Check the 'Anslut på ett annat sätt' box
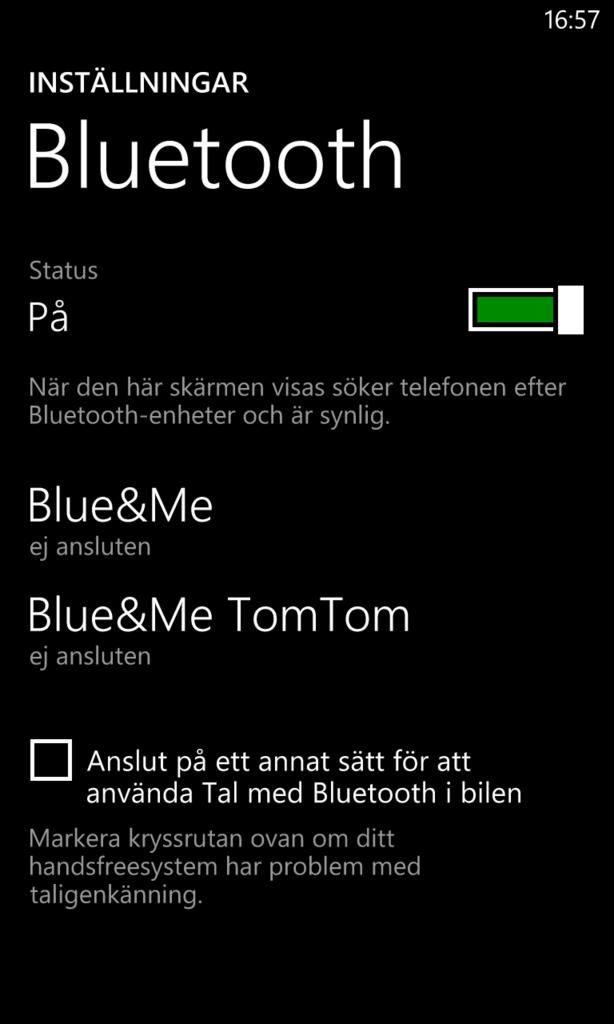 [x=51, y=760]
